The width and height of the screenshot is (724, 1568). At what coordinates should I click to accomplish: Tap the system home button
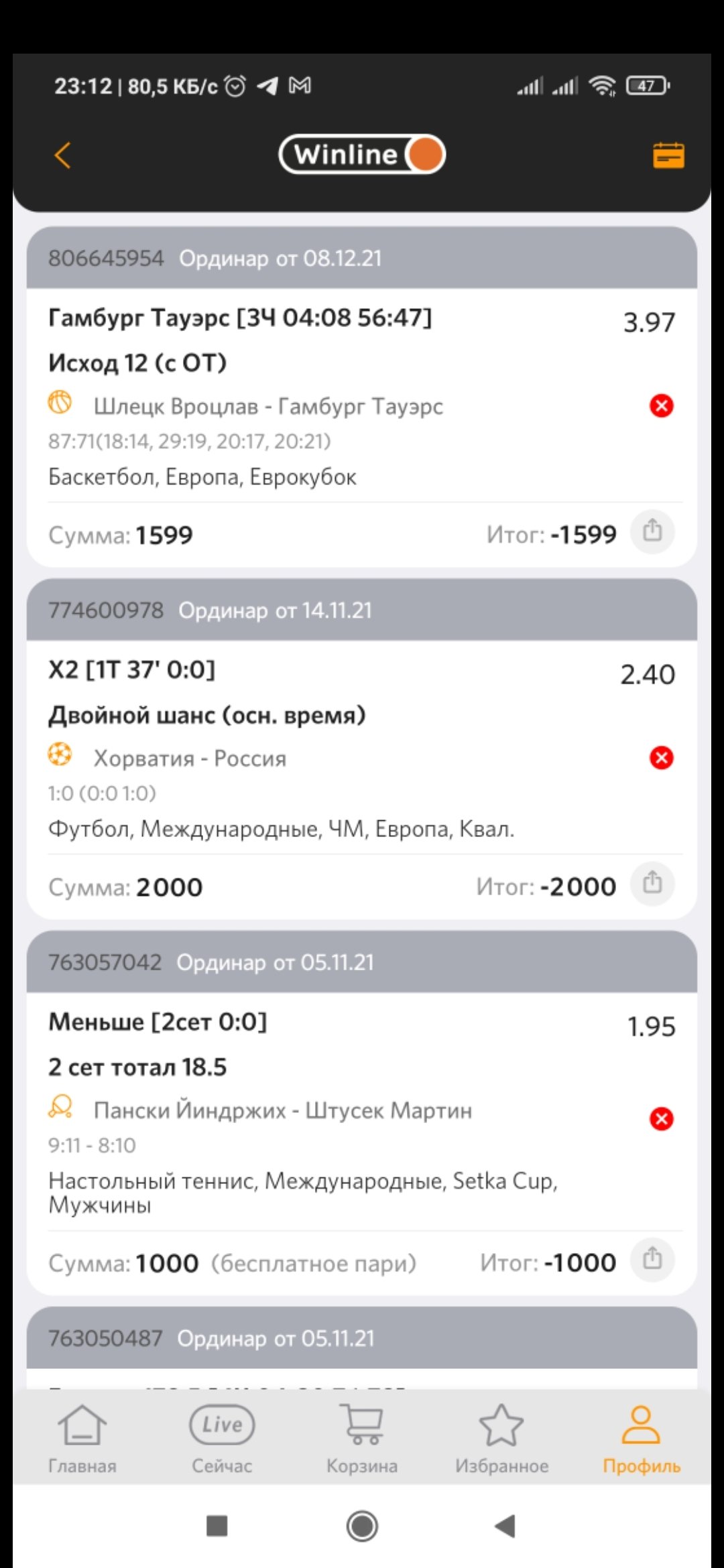click(x=362, y=1526)
